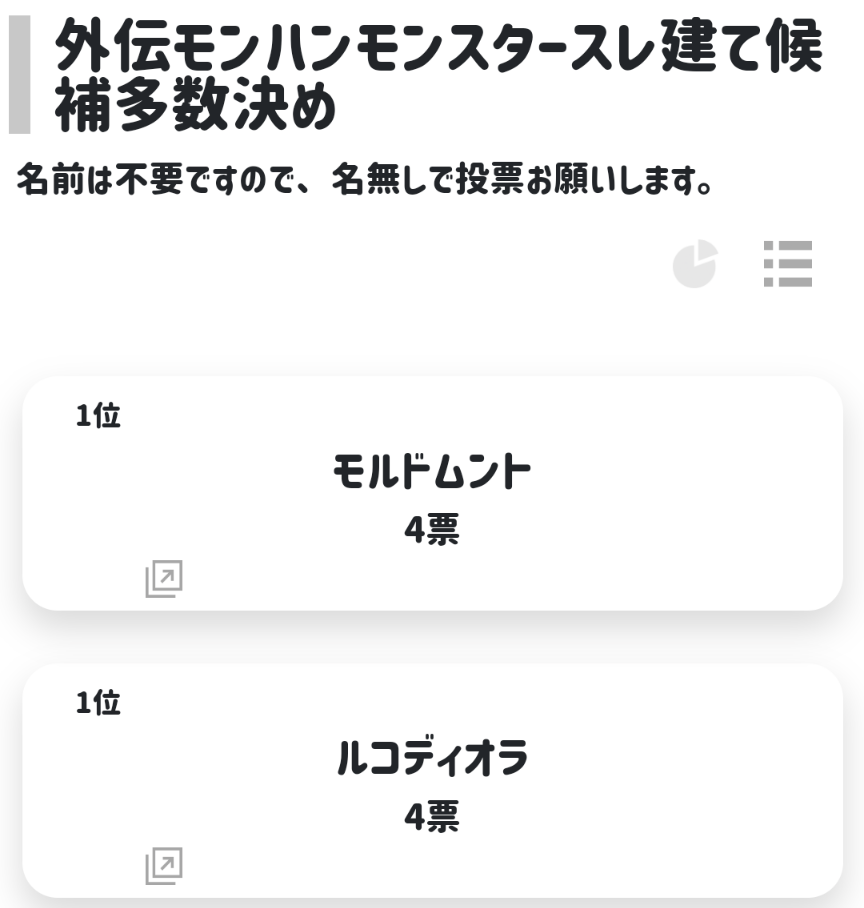Tap the open-link icon under ルコディオラ

coord(164,866)
